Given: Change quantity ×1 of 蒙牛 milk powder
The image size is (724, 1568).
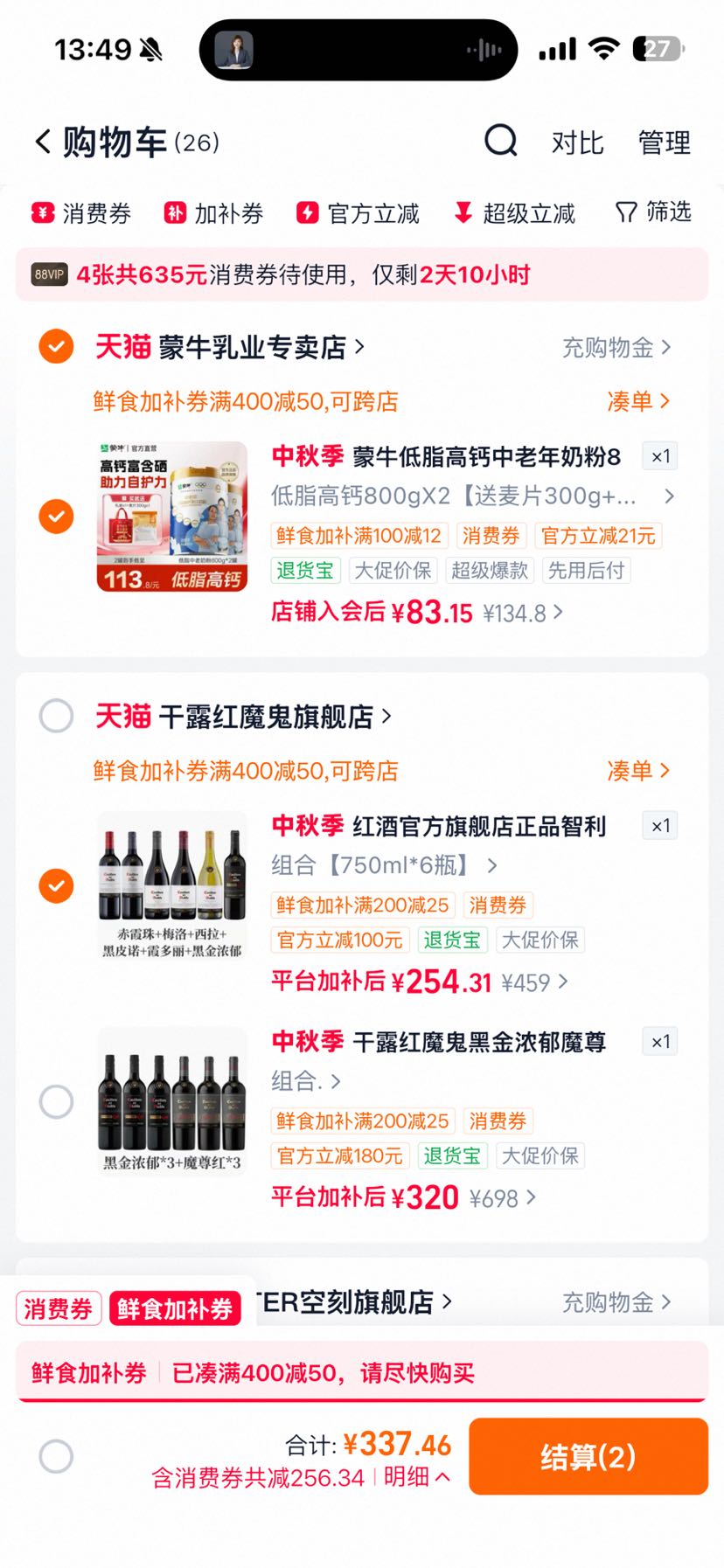Looking at the screenshot, I should coord(660,456).
